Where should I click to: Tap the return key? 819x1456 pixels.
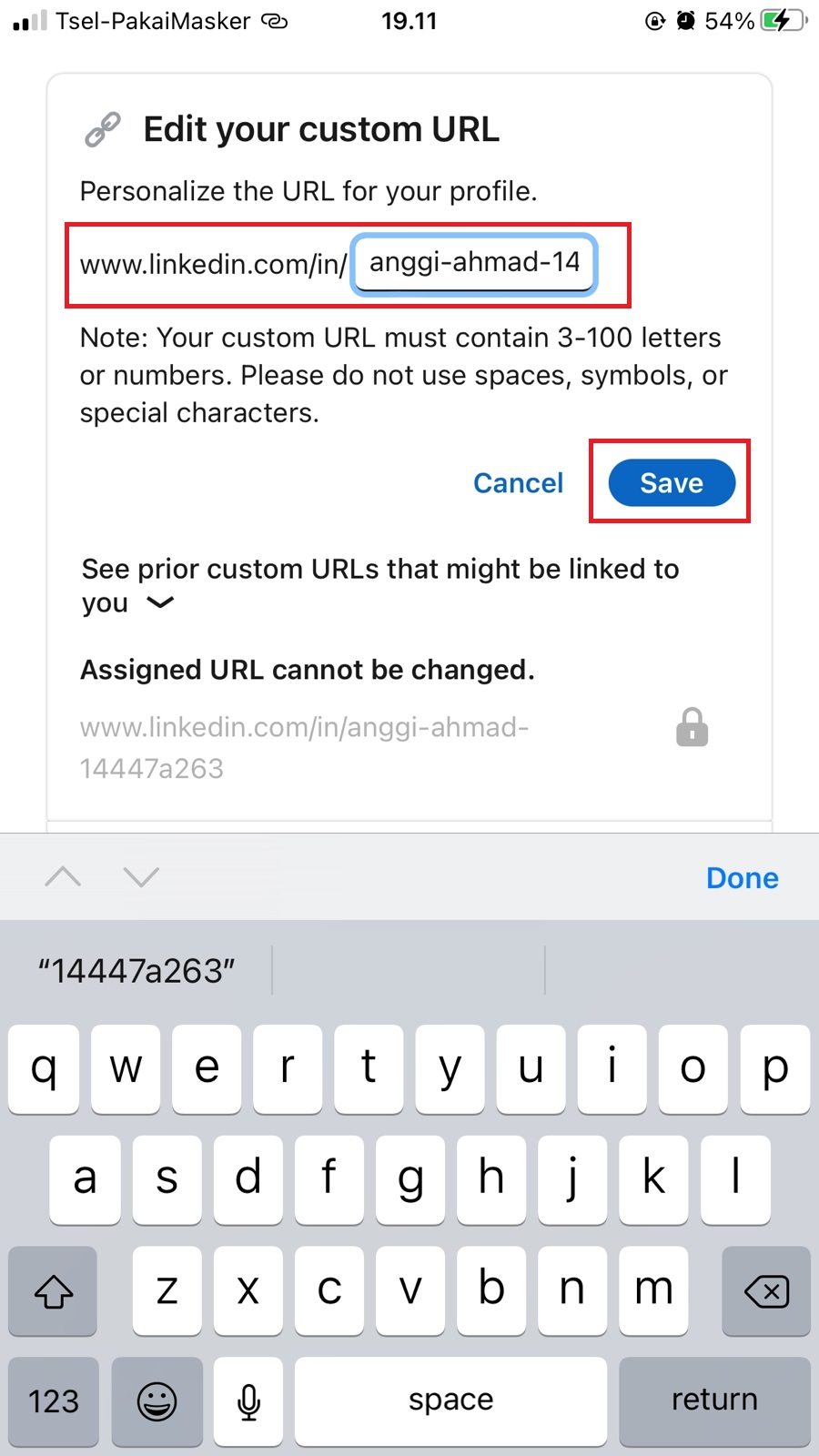click(714, 1400)
